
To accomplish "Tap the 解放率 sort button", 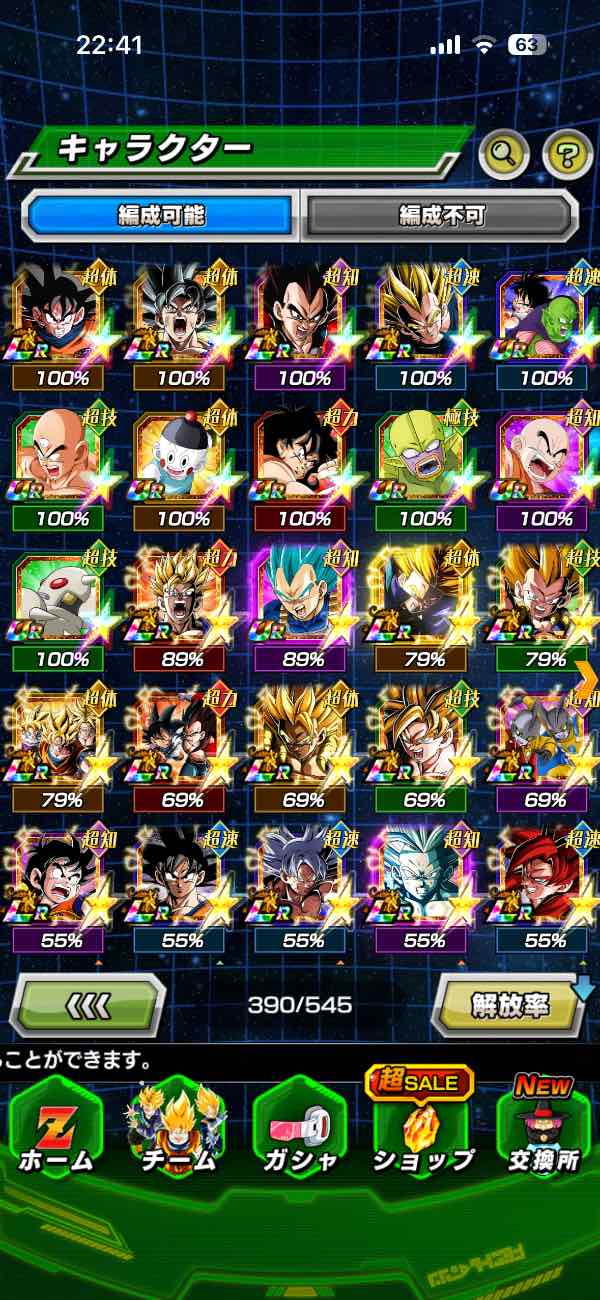I will (510, 1004).
